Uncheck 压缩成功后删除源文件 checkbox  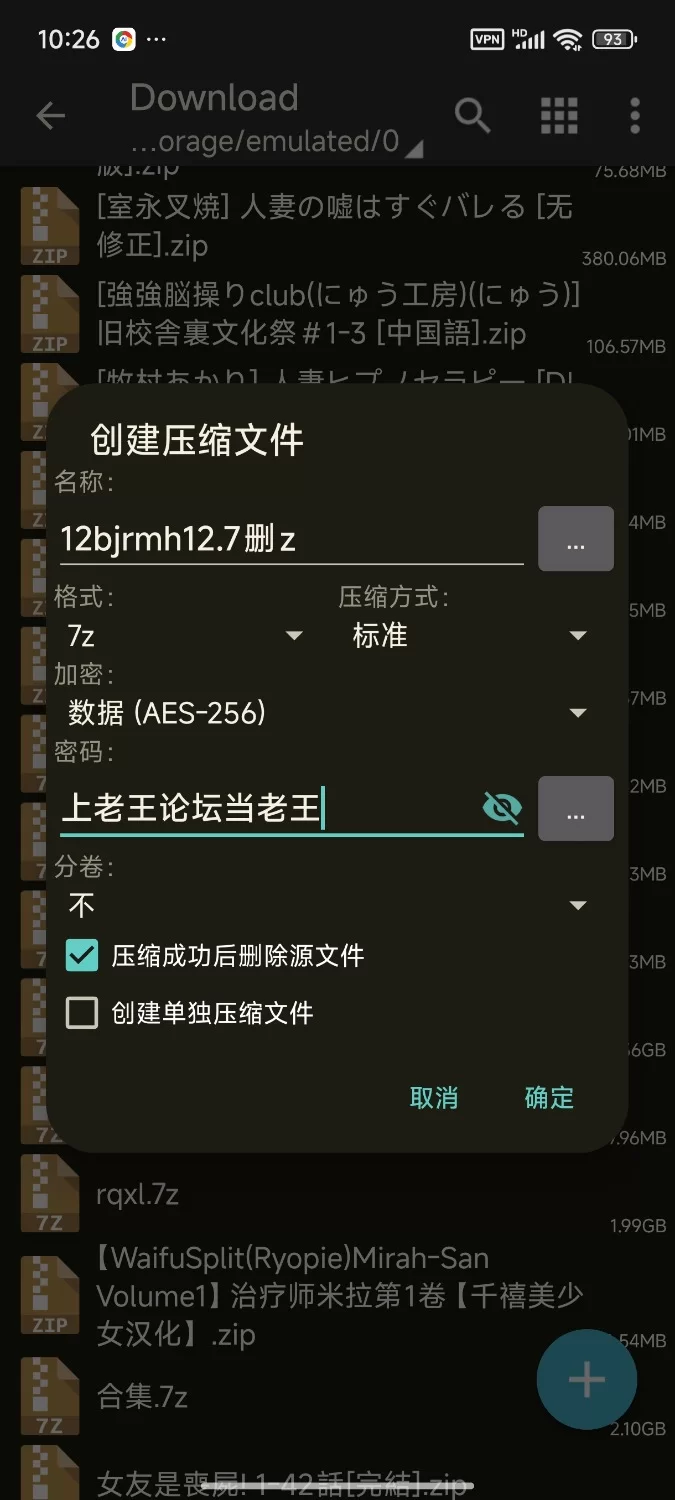point(82,955)
